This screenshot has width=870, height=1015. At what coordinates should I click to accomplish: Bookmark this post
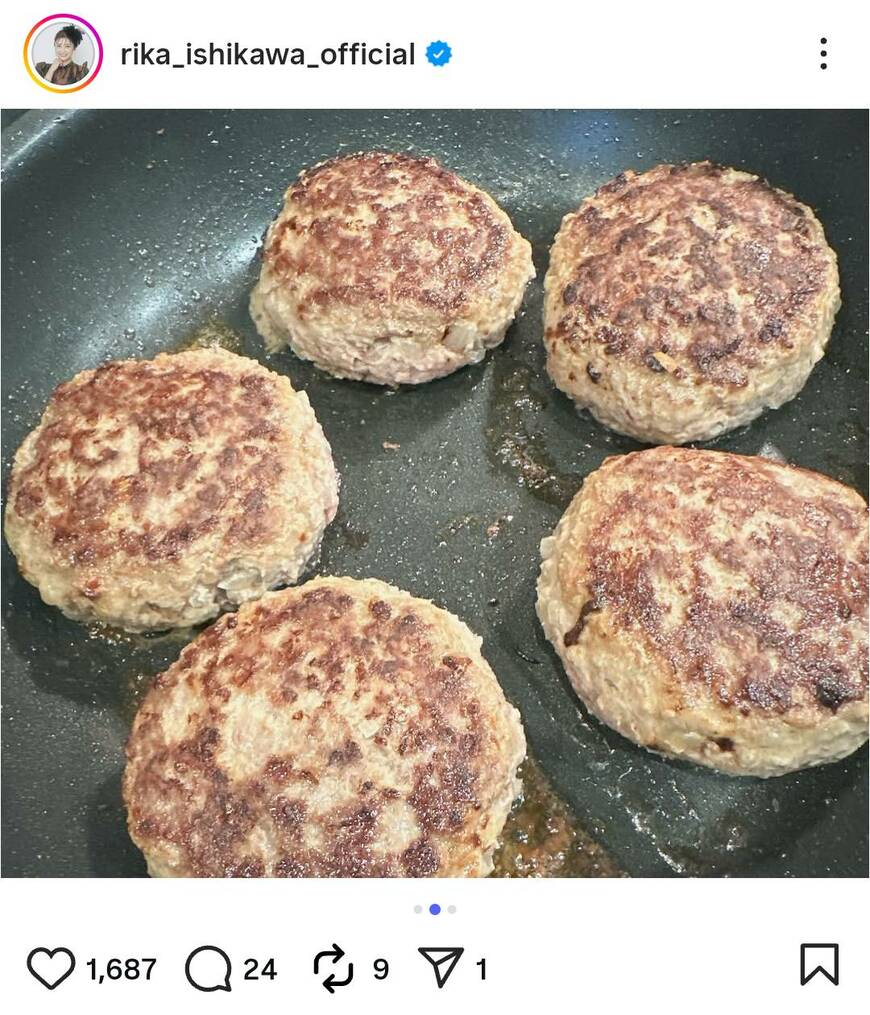coord(819,966)
